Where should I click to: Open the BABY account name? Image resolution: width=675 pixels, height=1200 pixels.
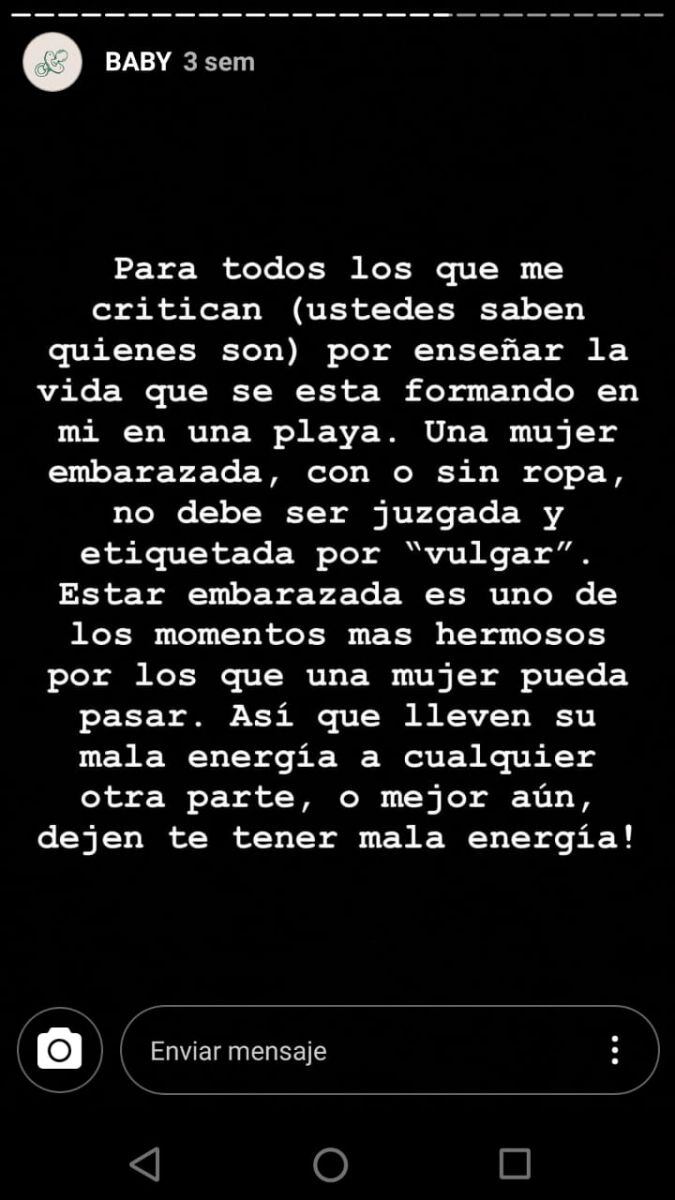click(138, 62)
